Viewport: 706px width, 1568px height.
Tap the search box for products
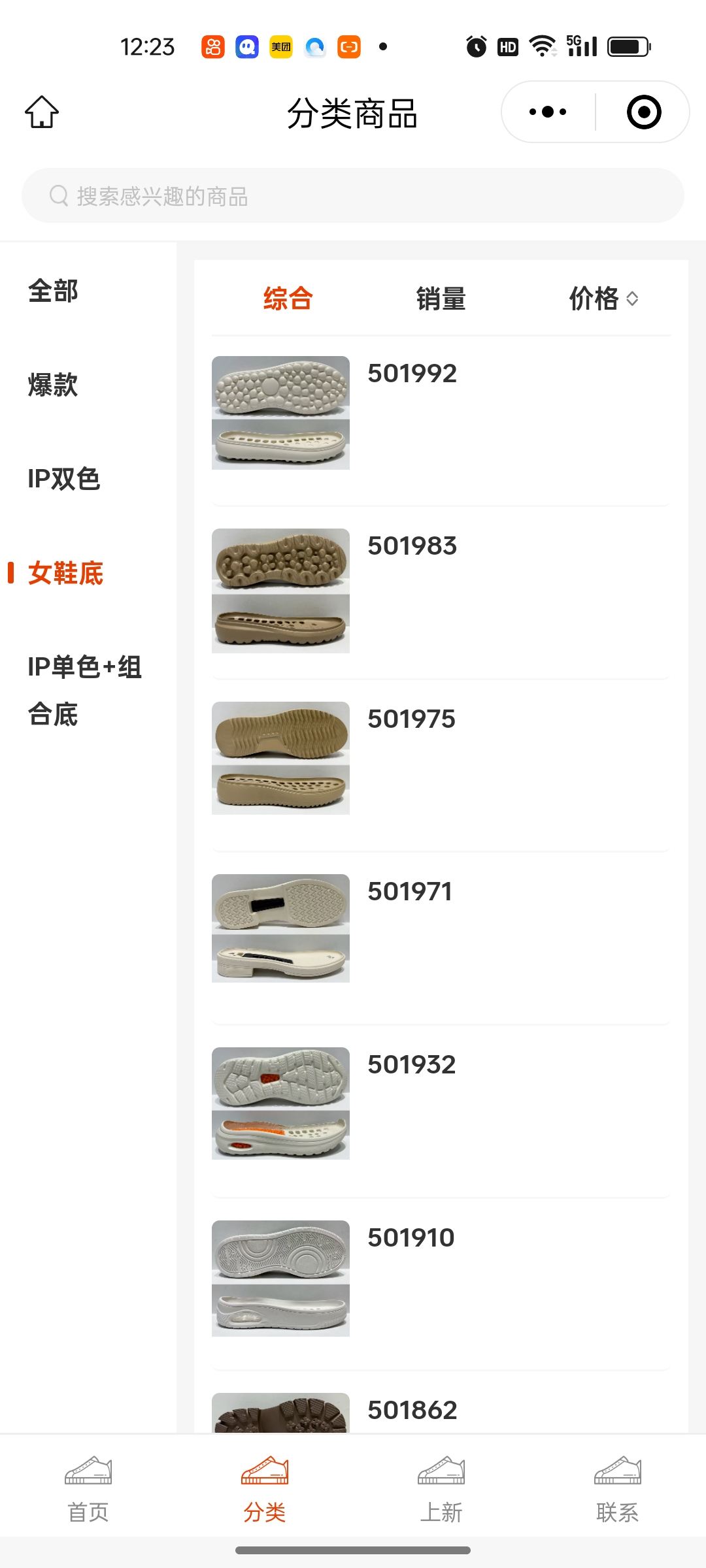(x=353, y=196)
